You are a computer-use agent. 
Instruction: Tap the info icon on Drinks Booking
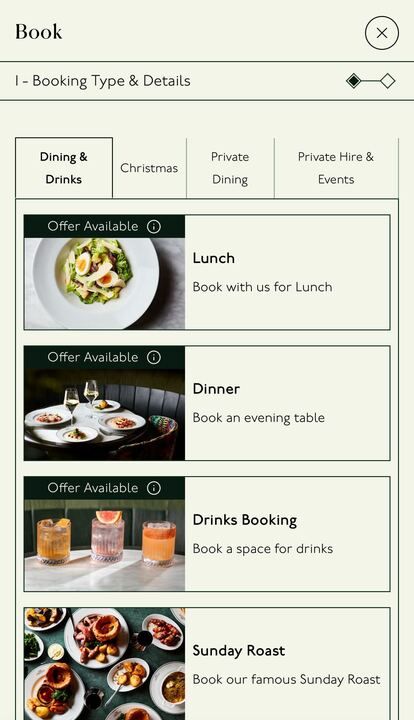point(154,488)
